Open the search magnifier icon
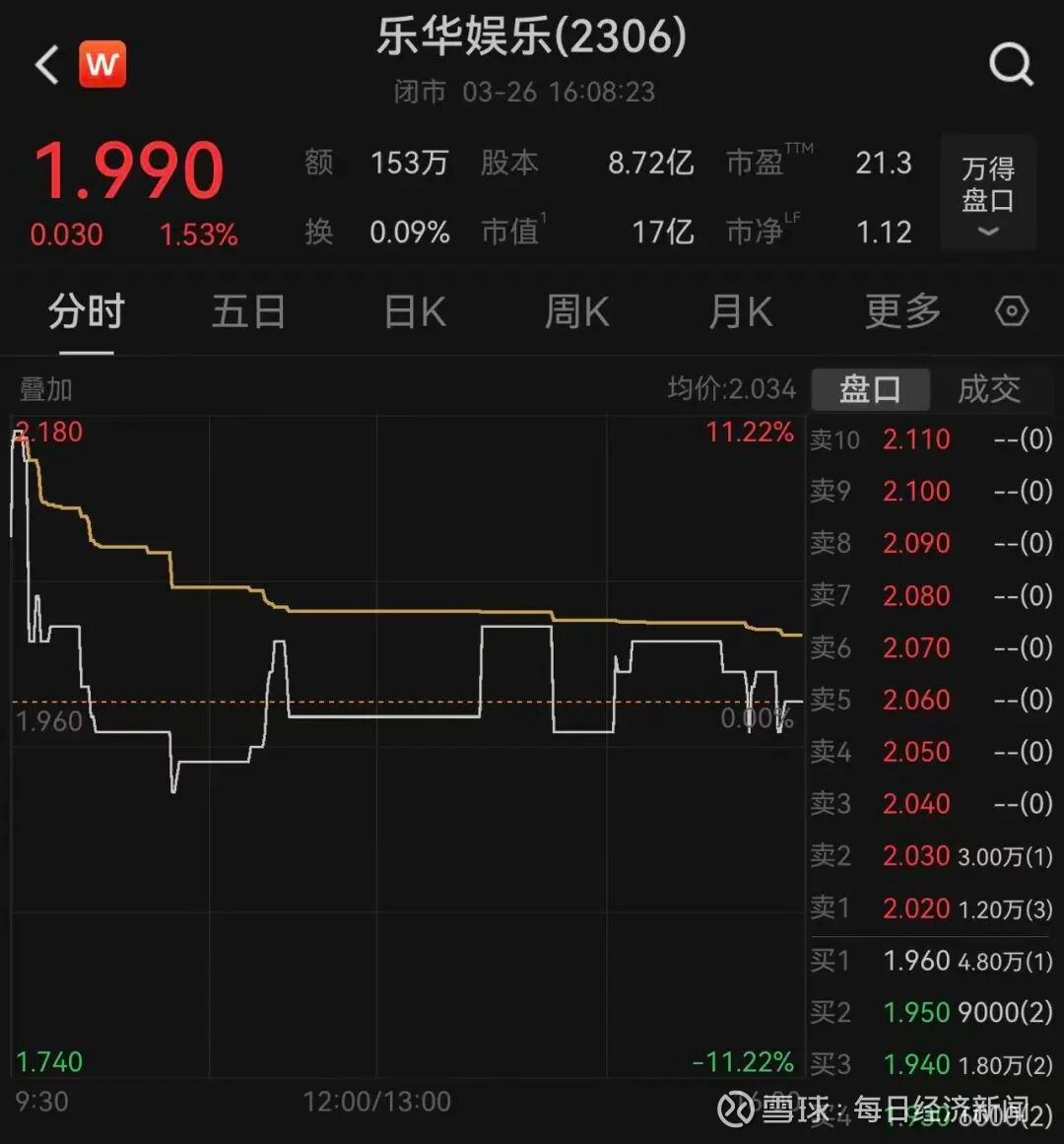The width and height of the screenshot is (1064, 1144). (1011, 65)
